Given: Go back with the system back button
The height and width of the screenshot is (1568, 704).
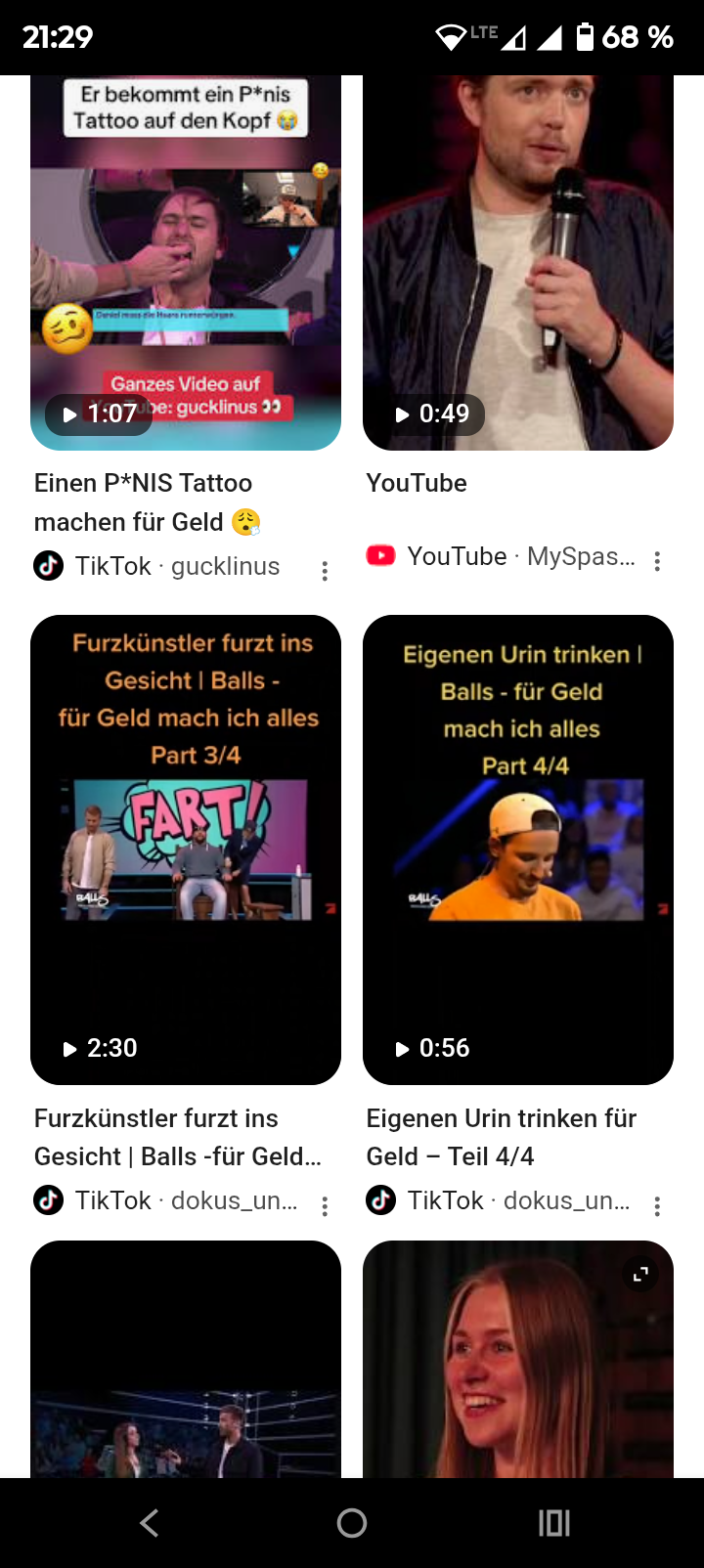Looking at the screenshot, I should pos(150,1522).
